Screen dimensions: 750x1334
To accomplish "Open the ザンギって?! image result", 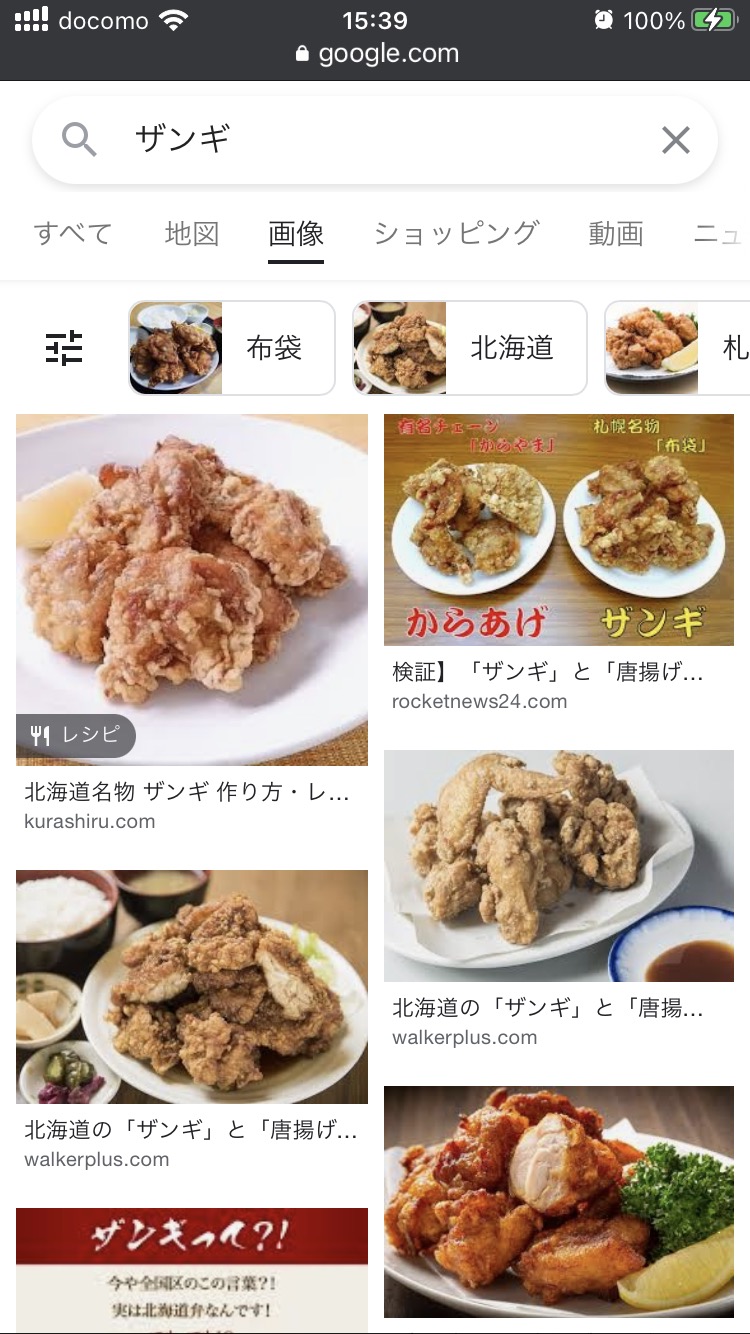I will pos(191,1270).
